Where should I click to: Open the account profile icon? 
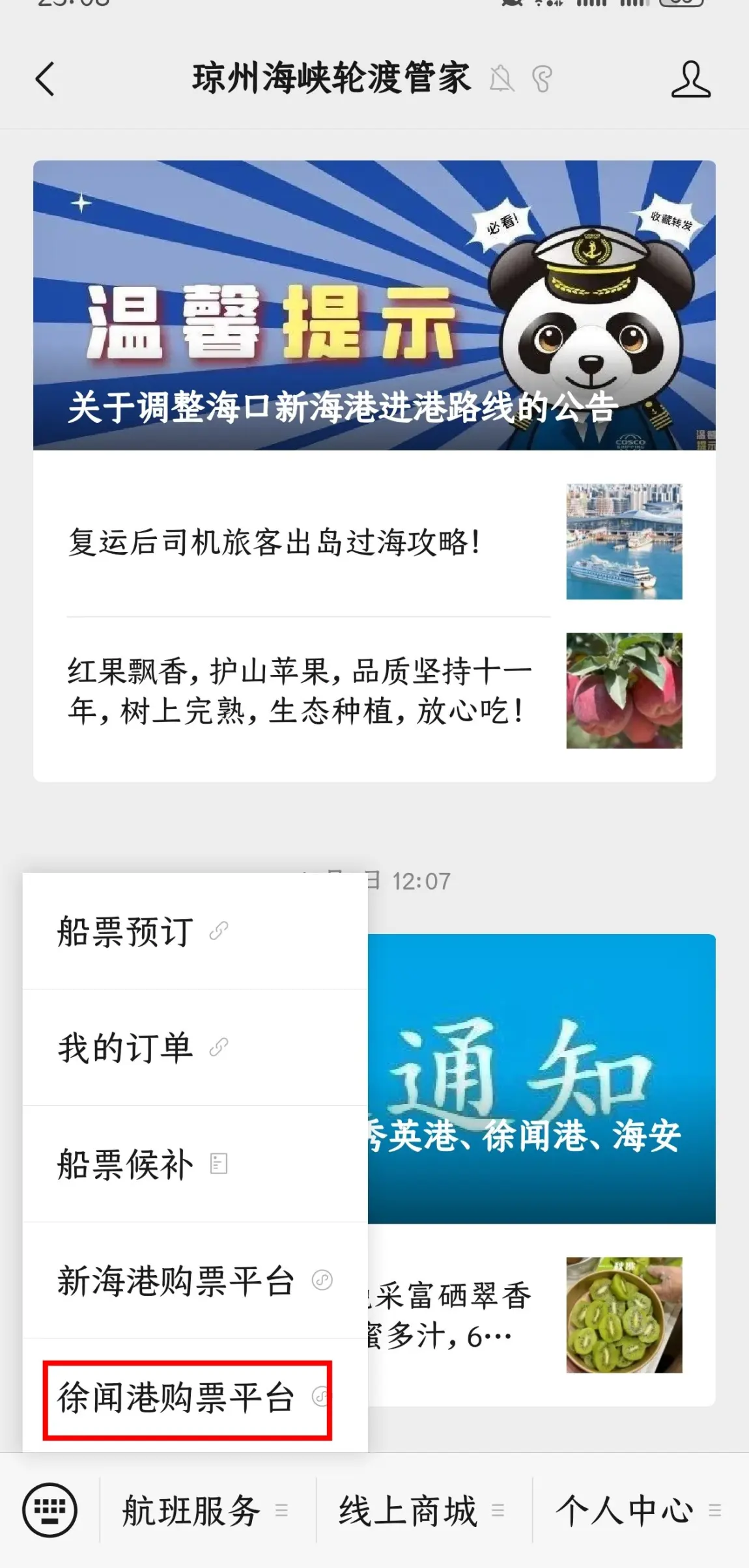pos(690,79)
